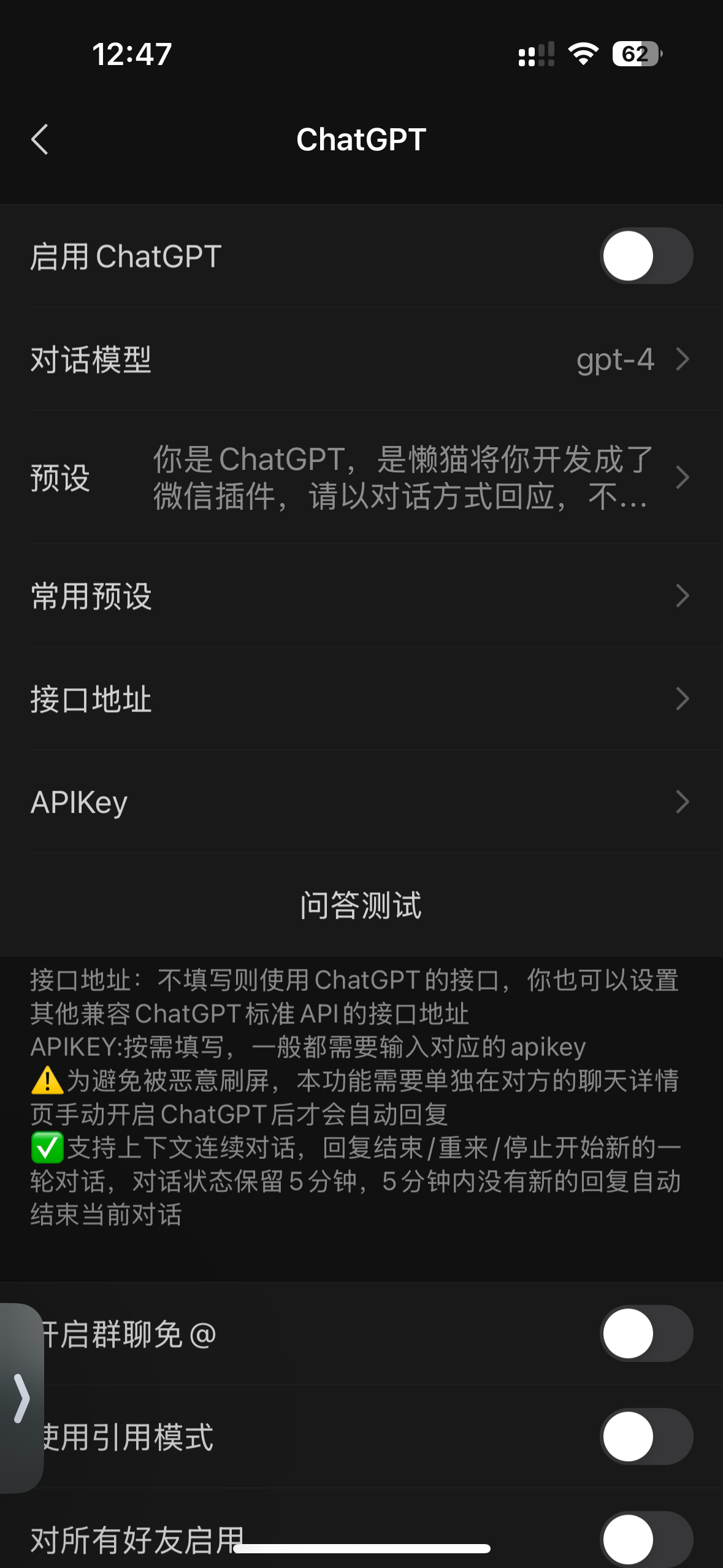Viewport: 723px width, 1568px height.
Task: Enable 对所有好友启用 switch
Action: coord(646,1539)
